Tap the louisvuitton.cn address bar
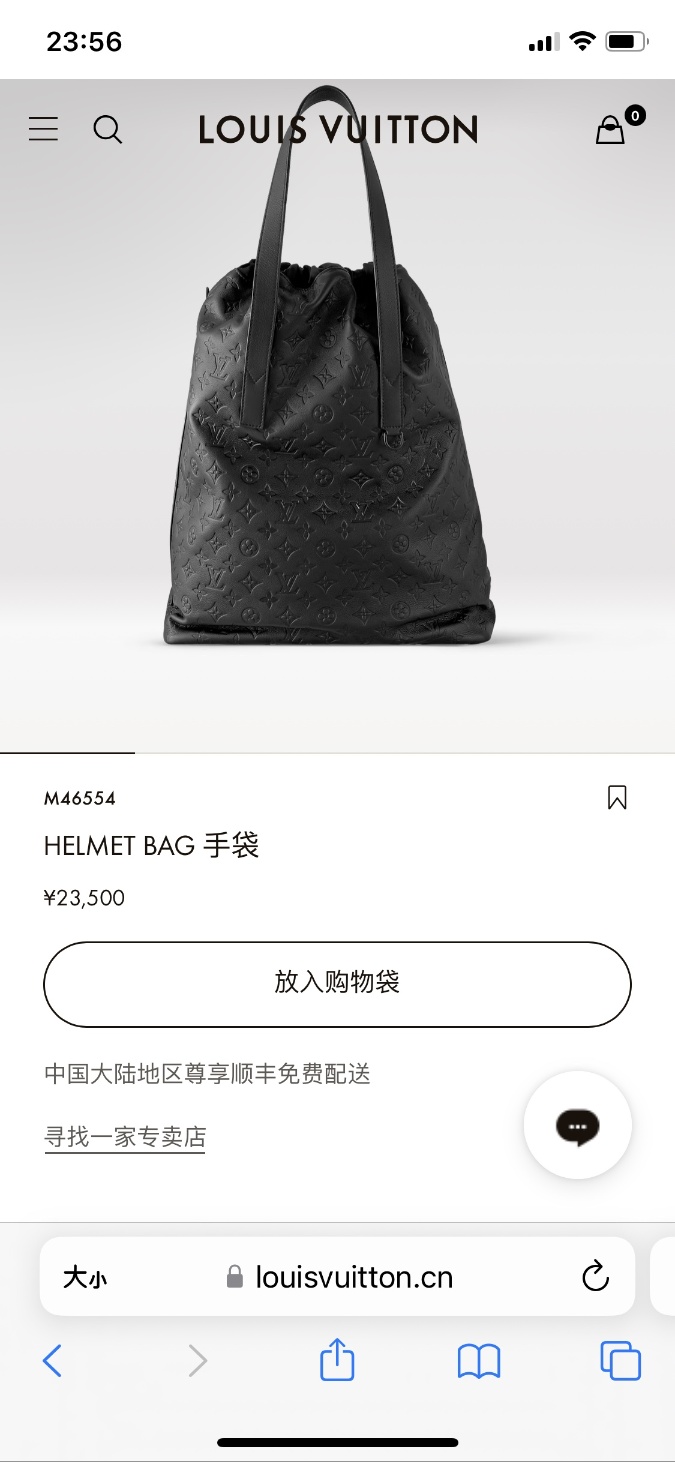 pyautogui.click(x=340, y=1277)
